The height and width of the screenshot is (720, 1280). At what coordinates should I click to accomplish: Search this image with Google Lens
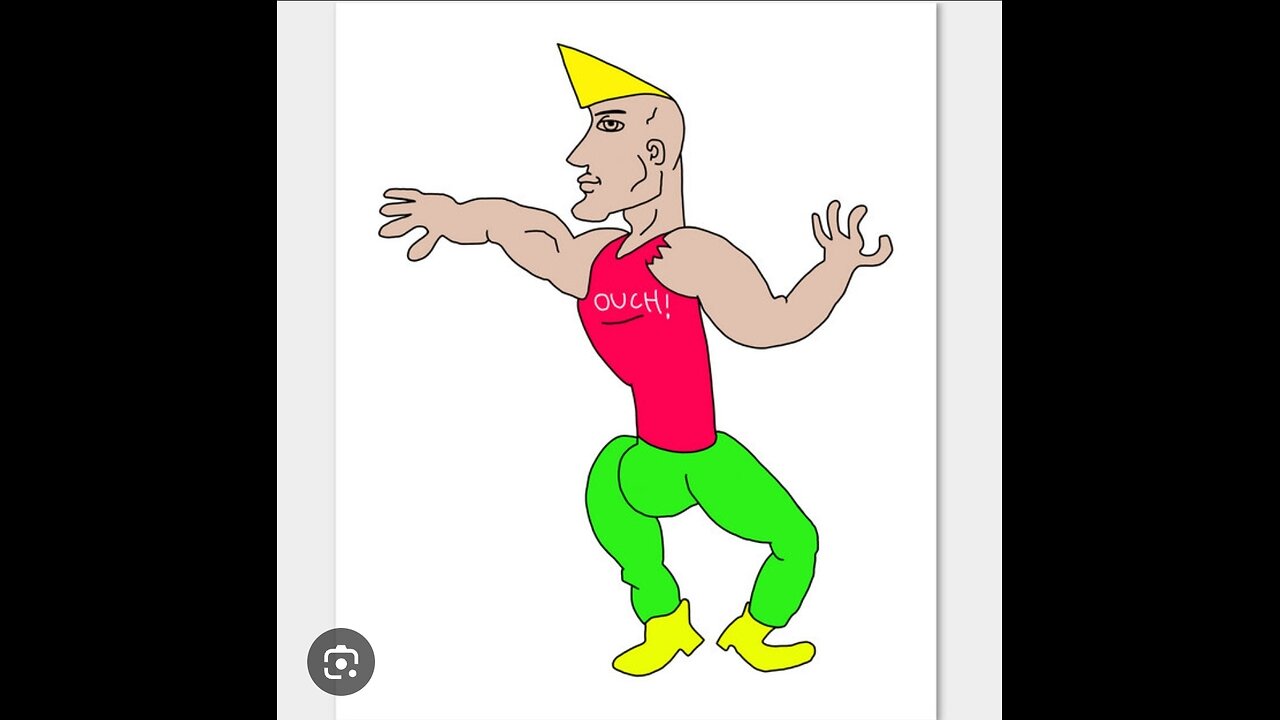pos(341,661)
